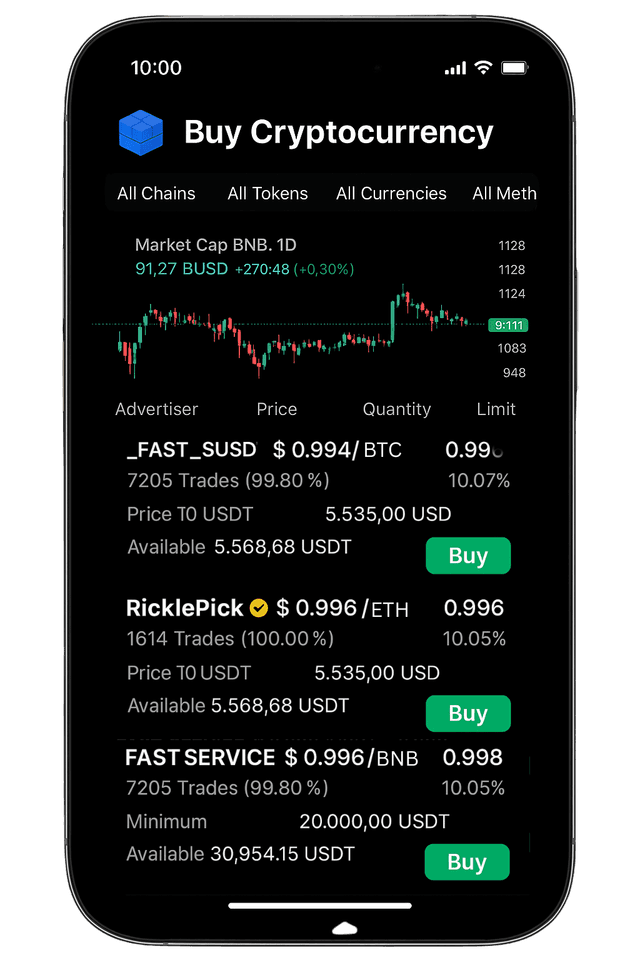Open the FAST SERVICE advertiser profile
This screenshot has height=960, width=640.
(200, 757)
